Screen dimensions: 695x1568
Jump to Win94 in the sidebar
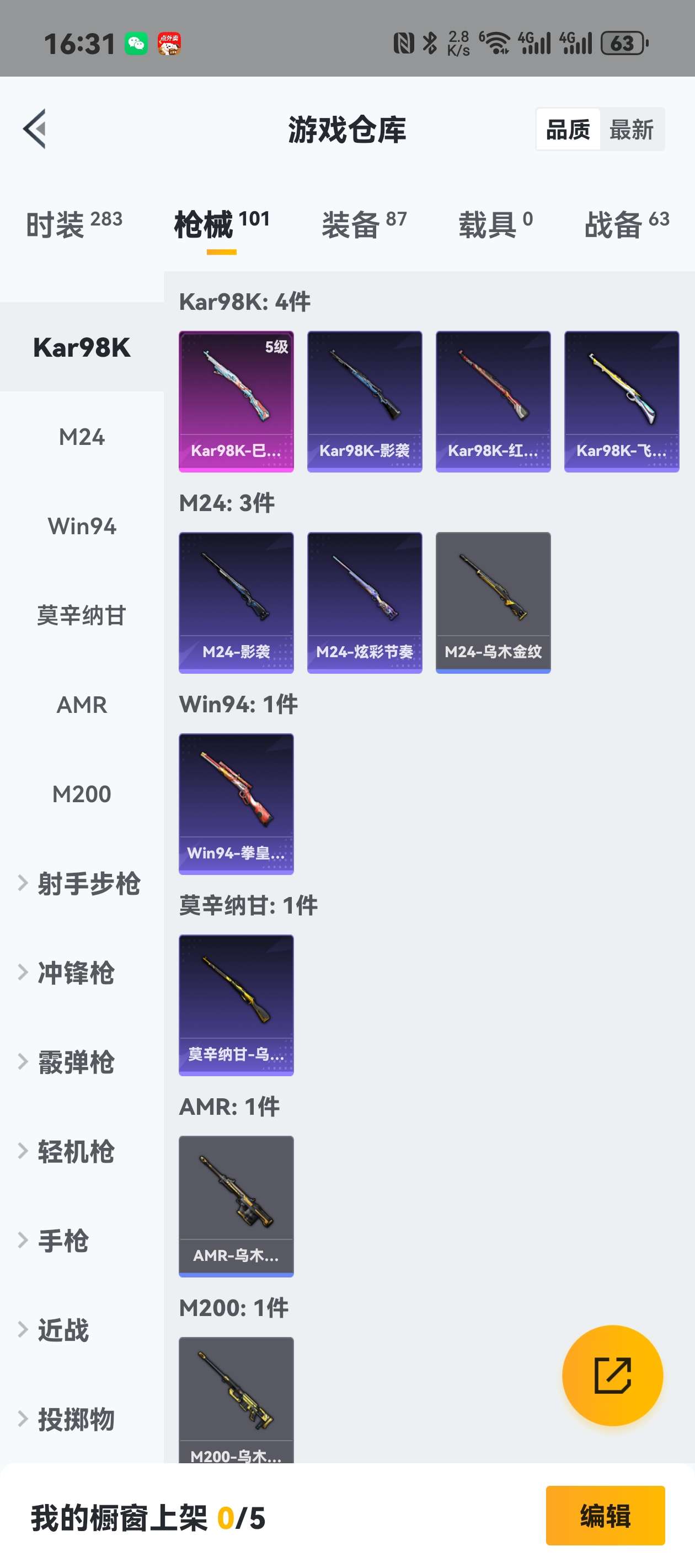pyautogui.click(x=82, y=526)
